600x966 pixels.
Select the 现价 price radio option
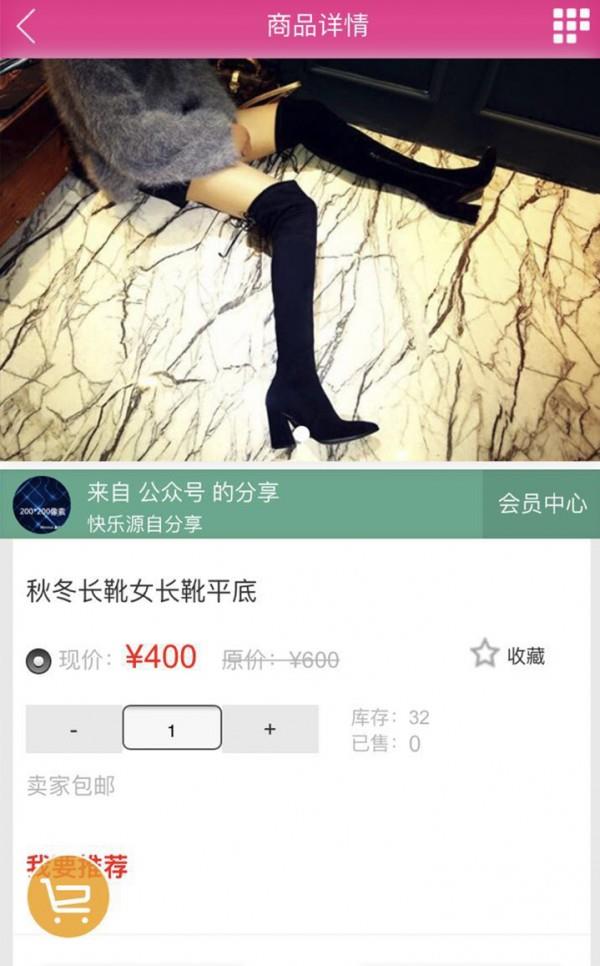pos(39,660)
